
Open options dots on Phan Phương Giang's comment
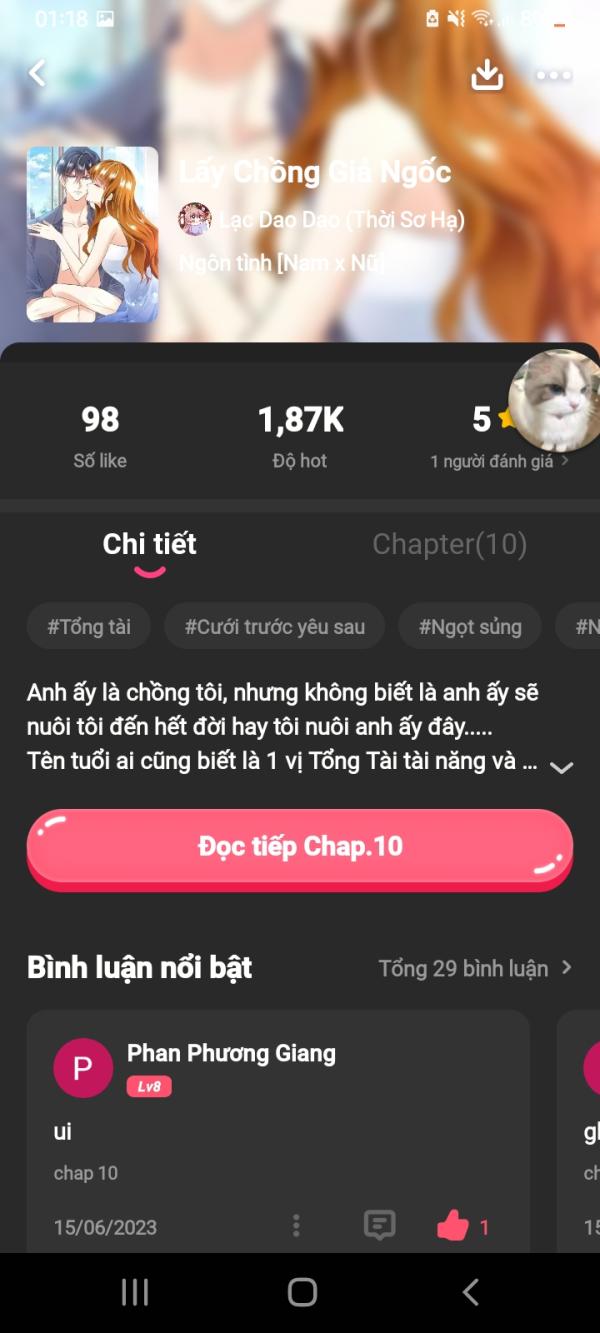pyautogui.click(x=296, y=1226)
